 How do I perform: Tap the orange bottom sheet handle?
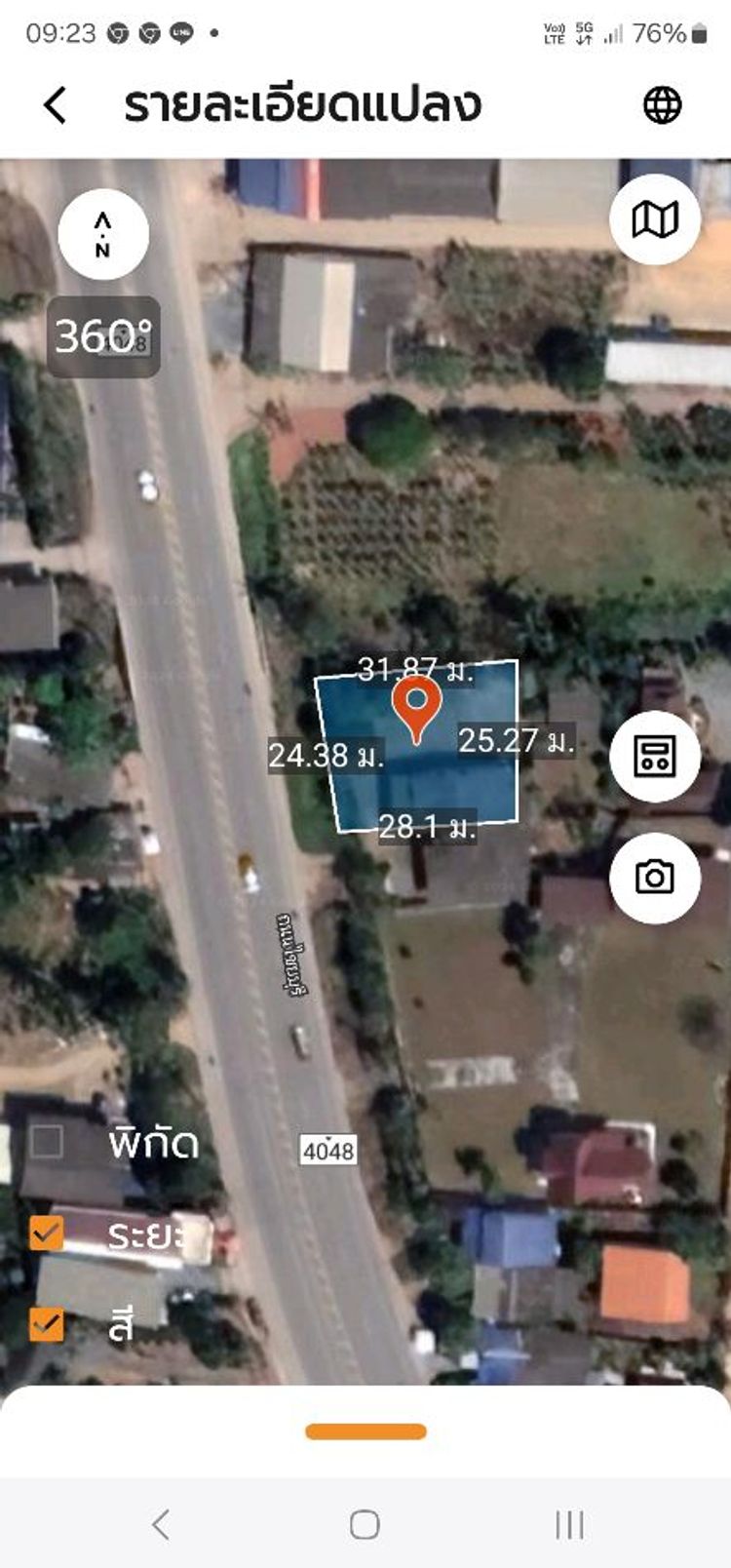pyautogui.click(x=365, y=1431)
